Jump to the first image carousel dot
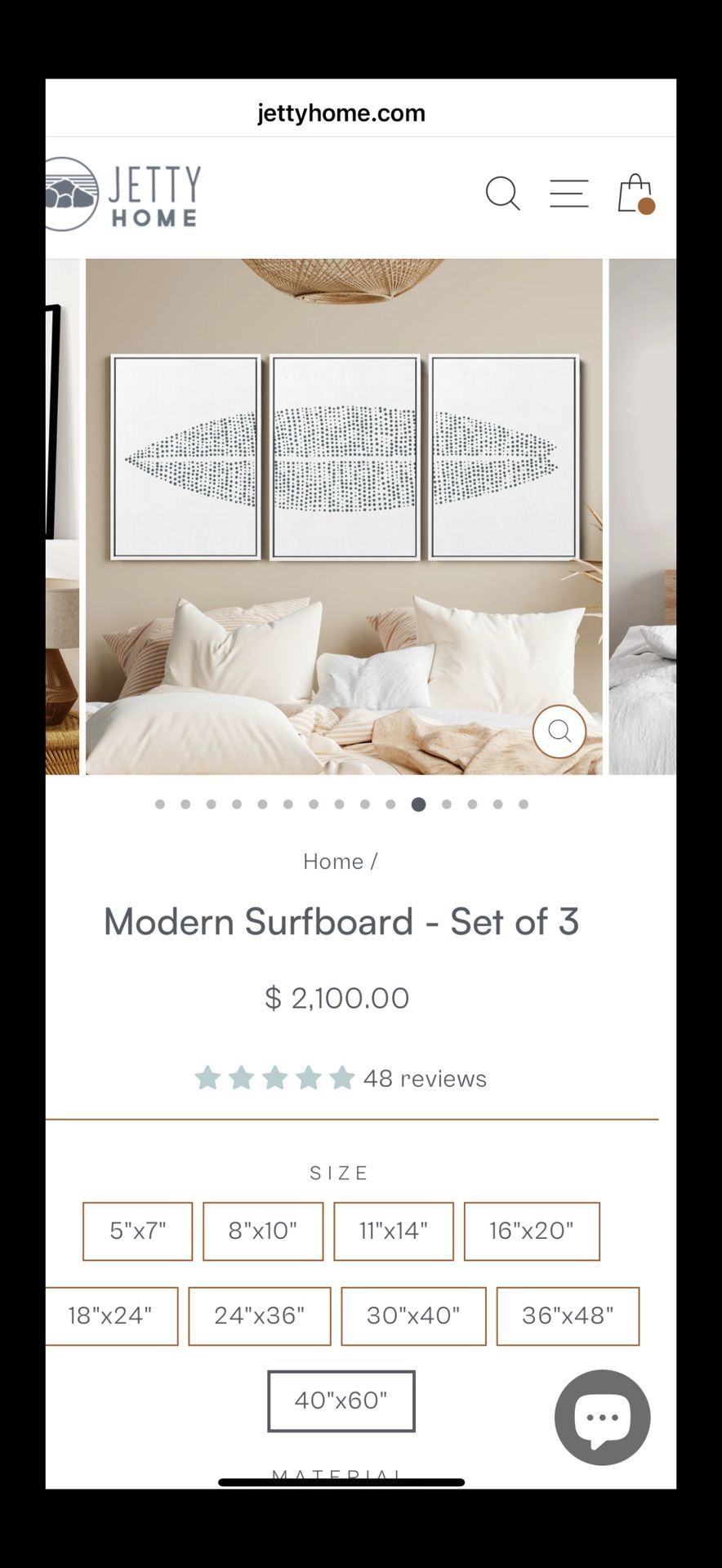The width and height of the screenshot is (722, 1568). [x=160, y=804]
